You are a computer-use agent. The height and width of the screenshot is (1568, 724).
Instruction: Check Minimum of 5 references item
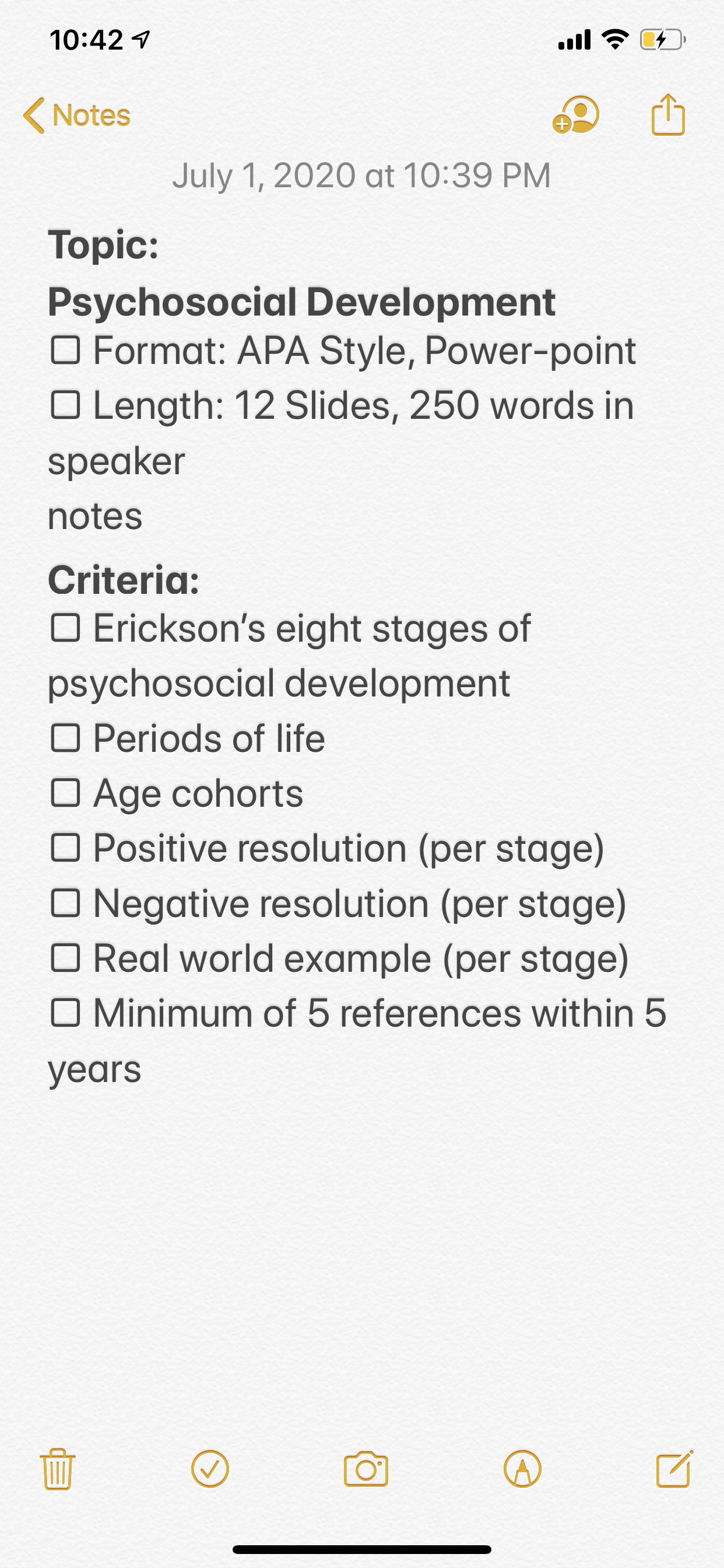point(65,1013)
